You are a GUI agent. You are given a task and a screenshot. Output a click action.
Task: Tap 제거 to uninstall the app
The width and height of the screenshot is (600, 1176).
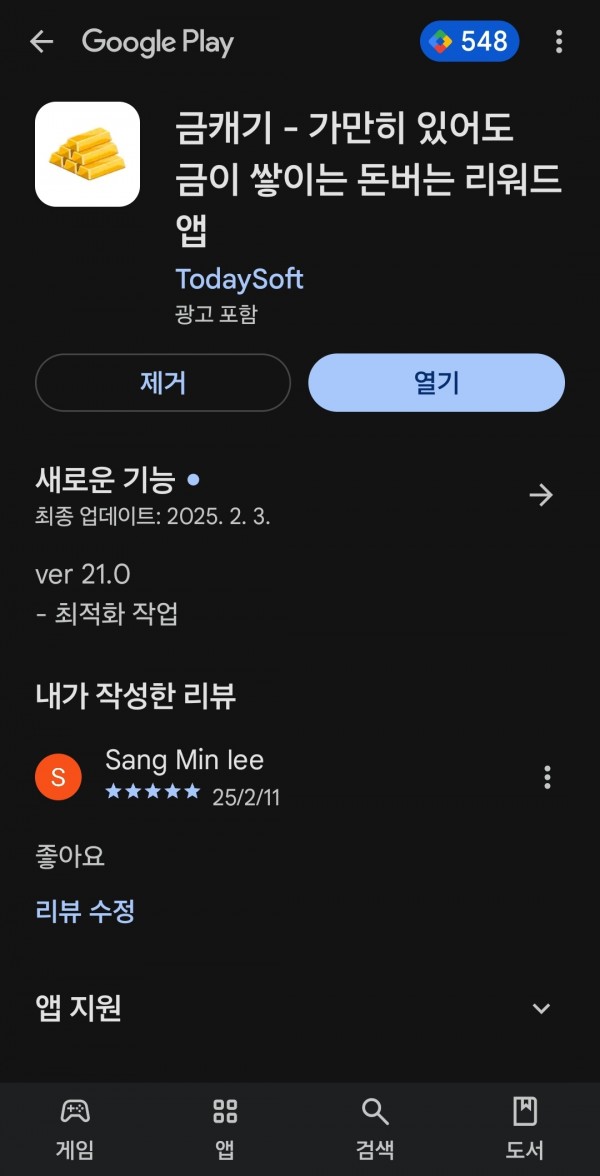(163, 382)
